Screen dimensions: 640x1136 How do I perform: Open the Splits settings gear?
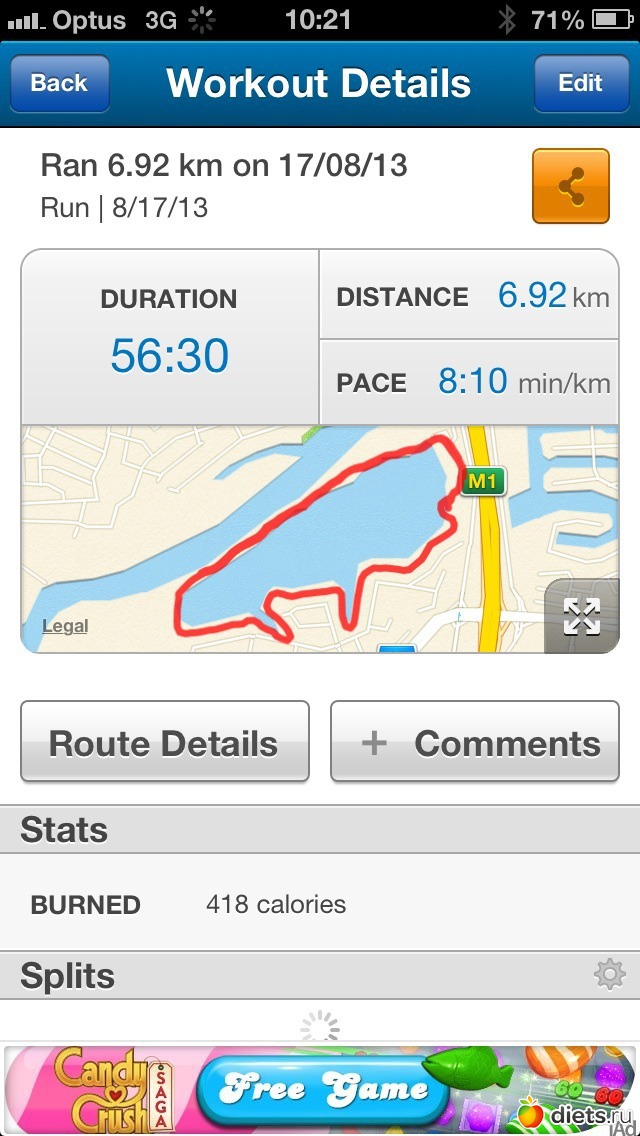point(608,974)
